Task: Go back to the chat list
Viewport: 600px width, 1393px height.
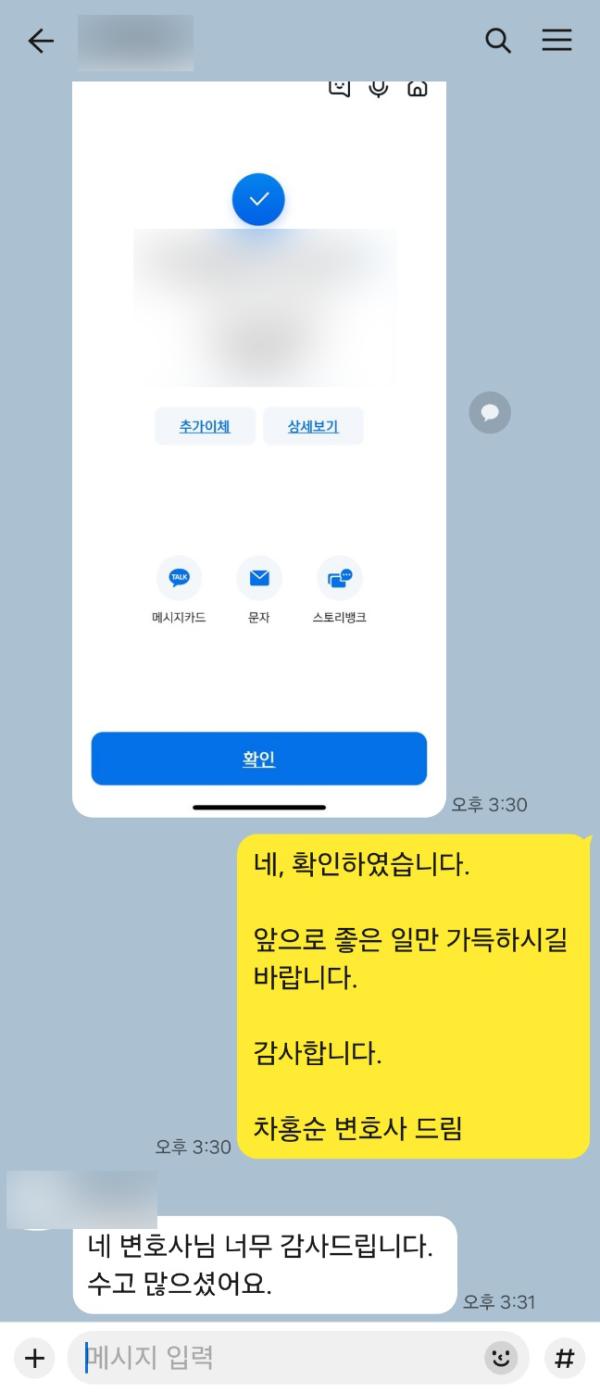Action: click(41, 41)
